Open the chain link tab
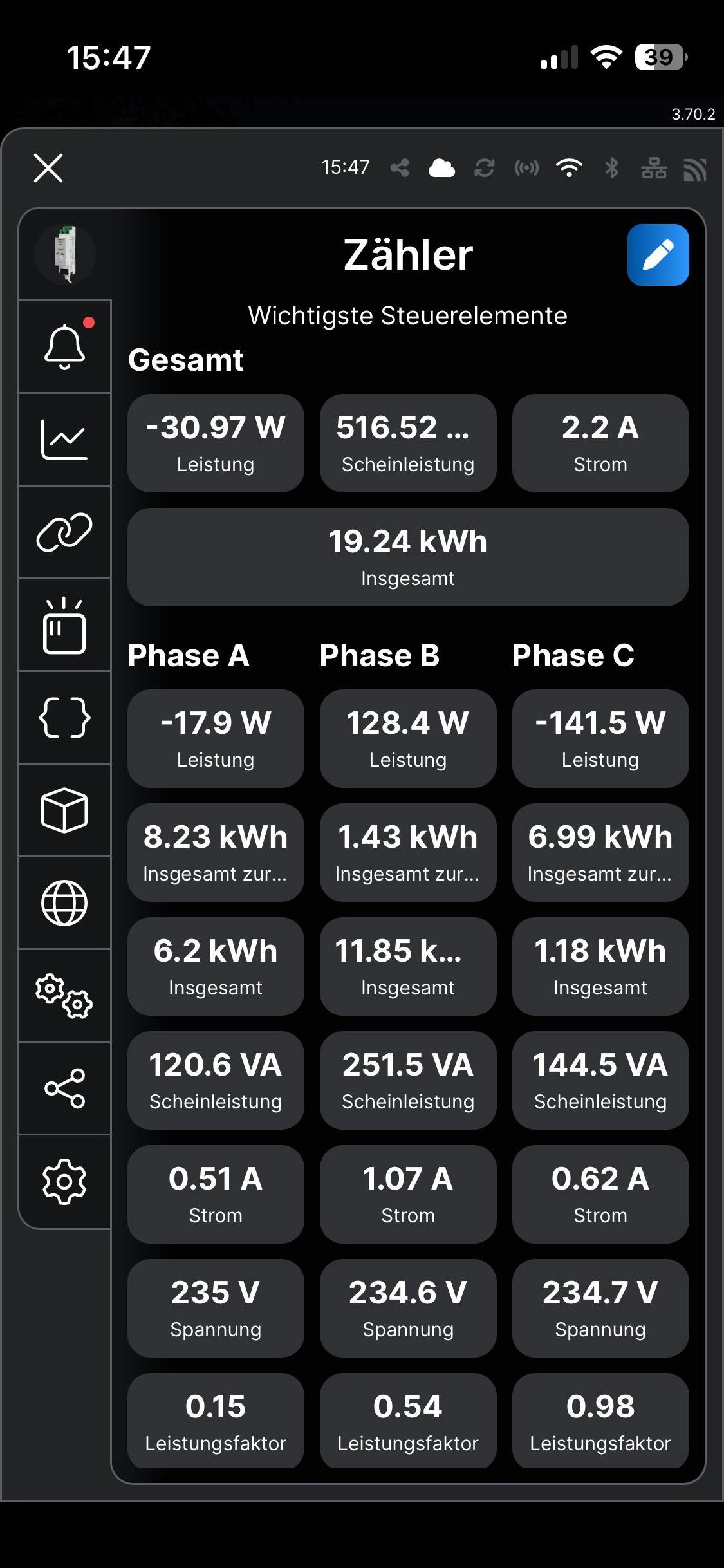Viewport: 724px width, 1568px height. point(64,532)
